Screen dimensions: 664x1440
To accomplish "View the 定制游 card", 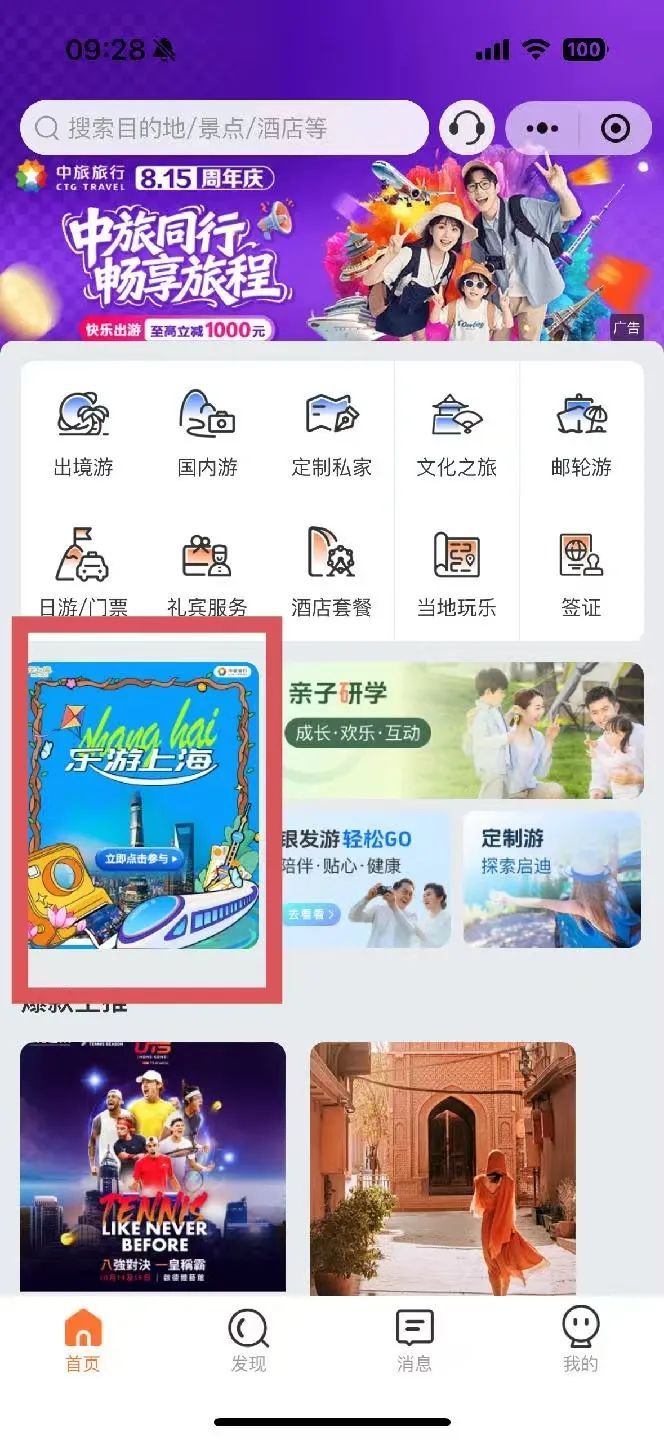I will pyautogui.click(x=551, y=879).
